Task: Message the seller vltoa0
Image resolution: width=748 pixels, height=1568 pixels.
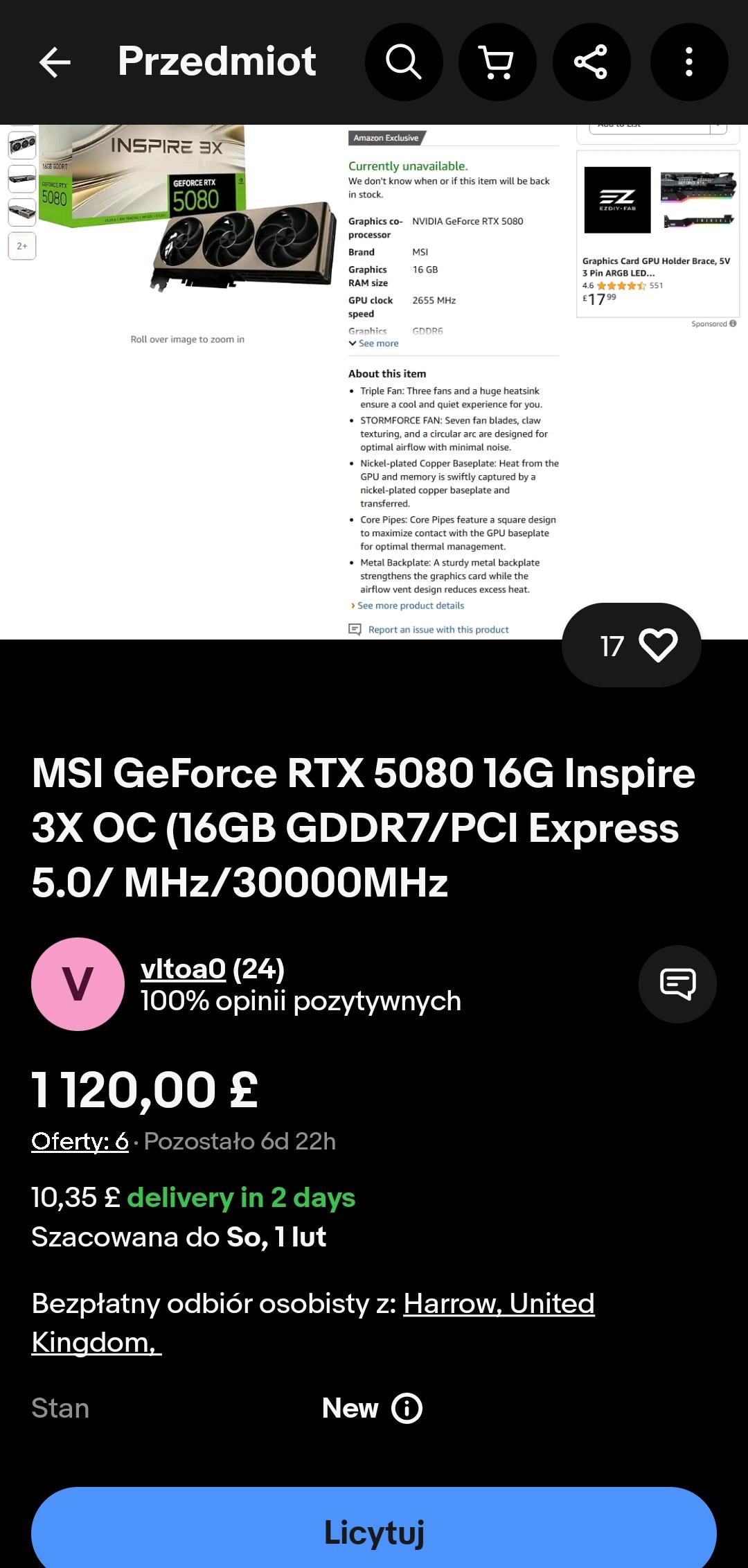Action: pyautogui.click(x=677, y=983)
